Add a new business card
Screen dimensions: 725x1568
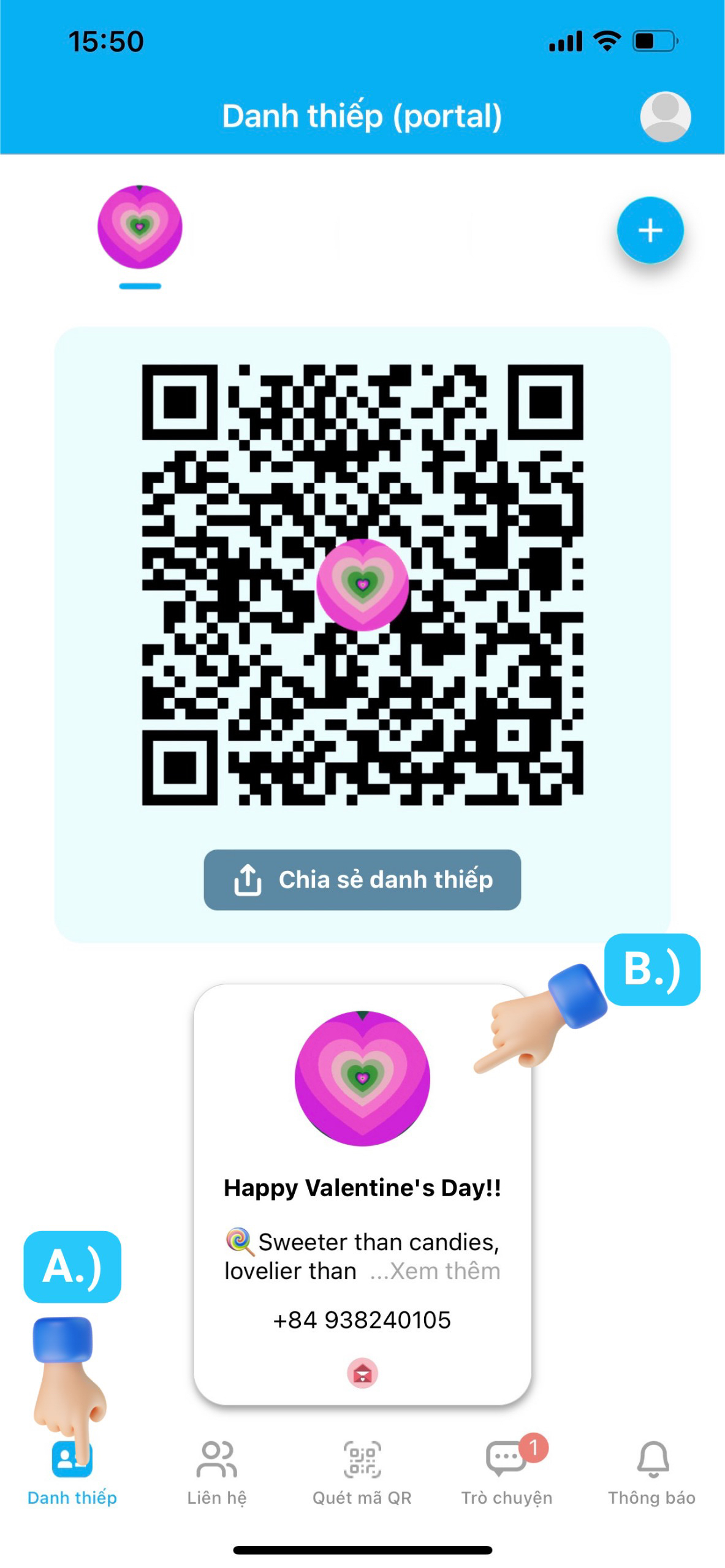650,230
